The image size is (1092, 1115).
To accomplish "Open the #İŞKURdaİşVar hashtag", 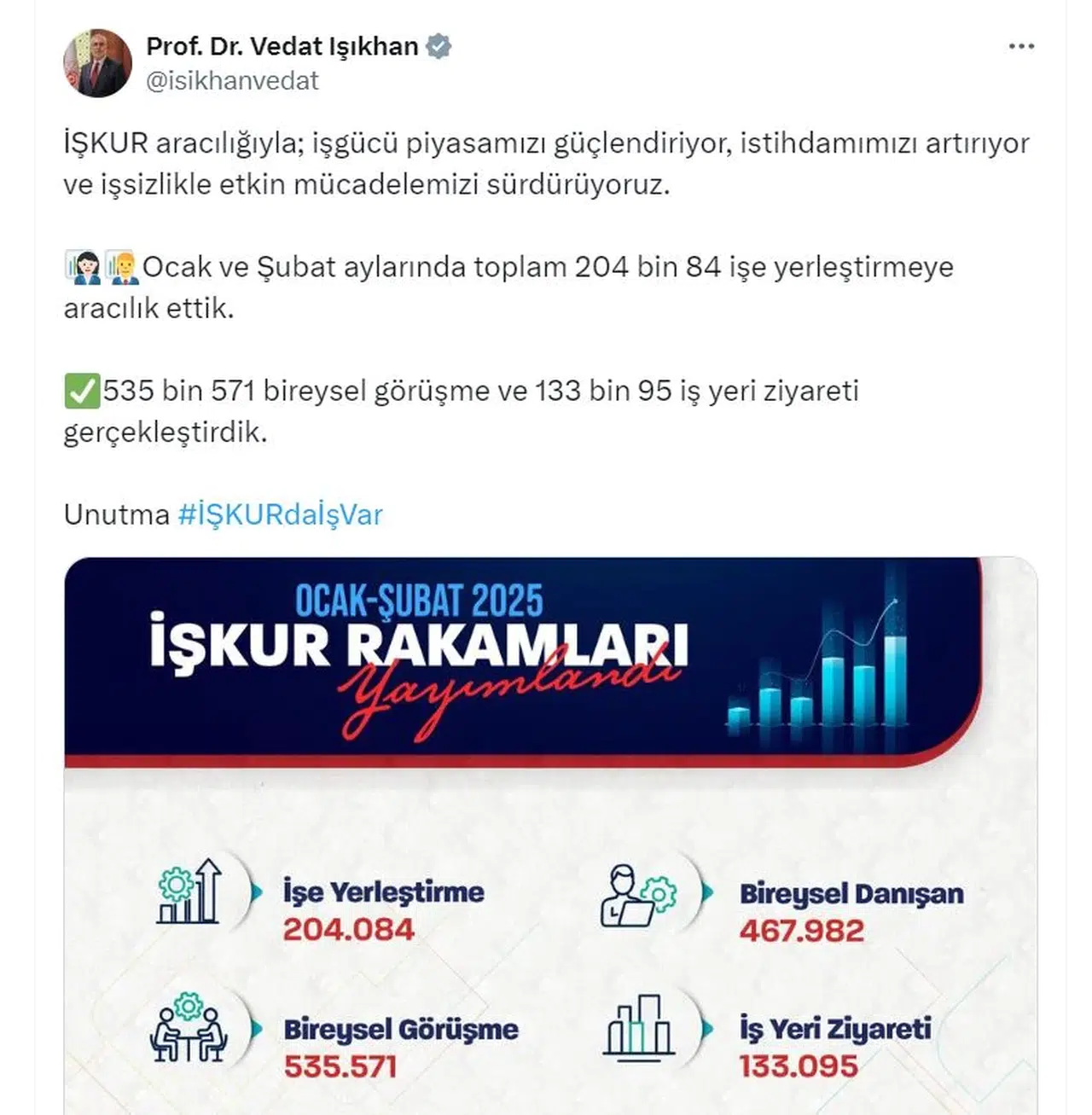I will point(280,514).
